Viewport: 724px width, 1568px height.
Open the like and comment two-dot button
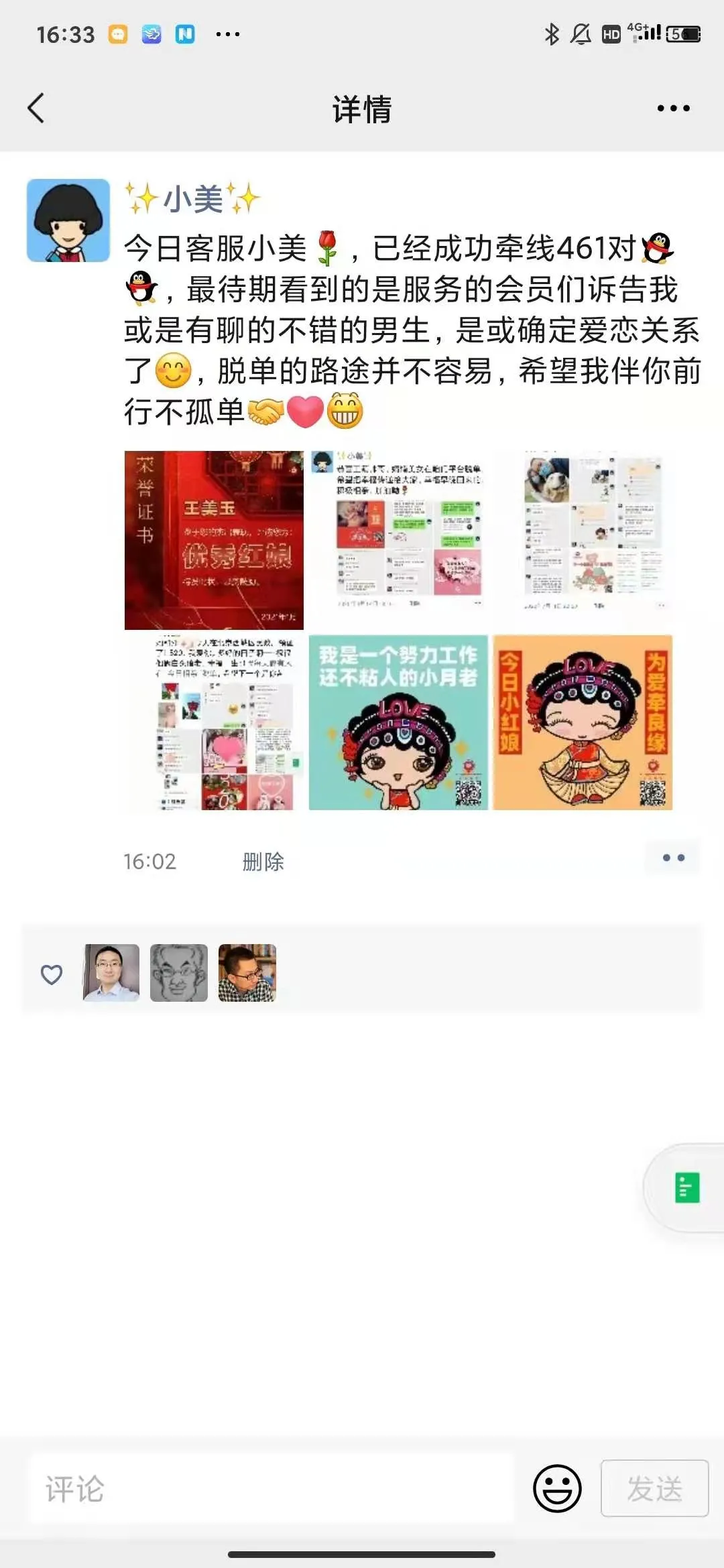click(x=673, y=858)
